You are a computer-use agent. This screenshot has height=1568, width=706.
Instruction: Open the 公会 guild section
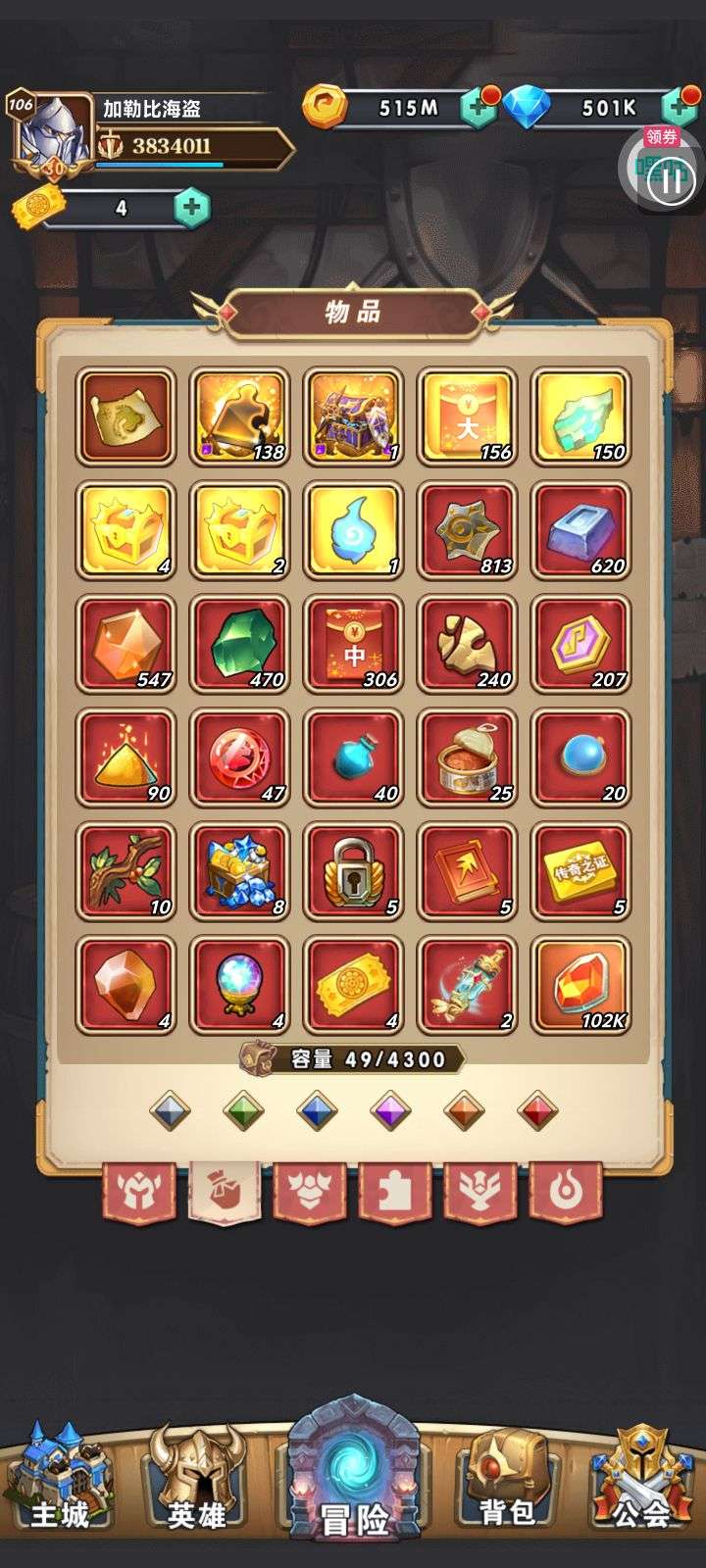tap(641, 1480)
